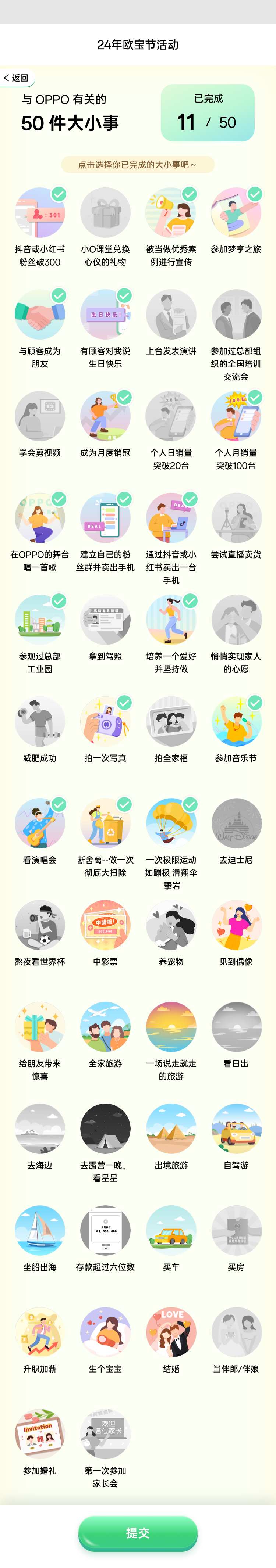Viewport: 276px width, 1568px height.
Task: Select 当伴郎/伴娘
Action: click(x=236, y=1332)
